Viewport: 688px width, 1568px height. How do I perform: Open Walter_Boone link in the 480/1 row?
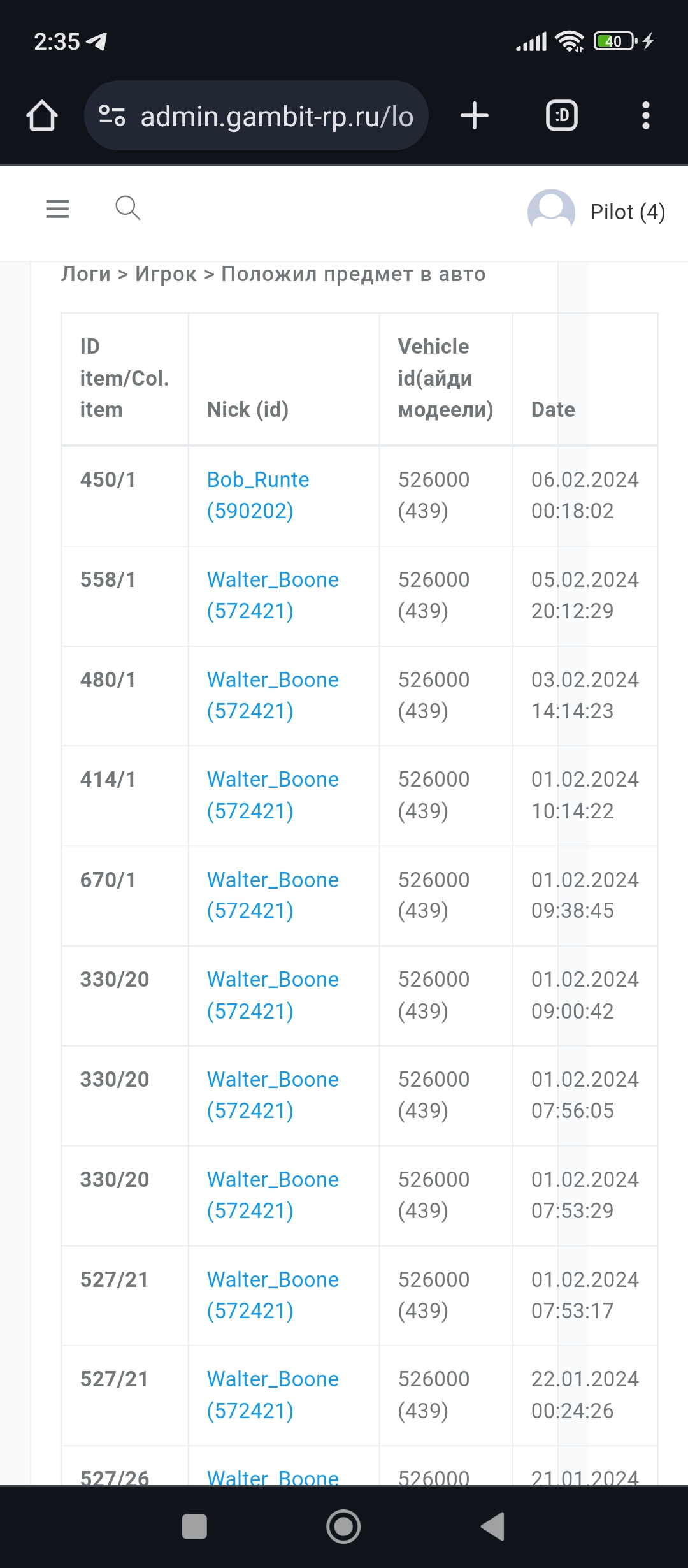(273, 695)
